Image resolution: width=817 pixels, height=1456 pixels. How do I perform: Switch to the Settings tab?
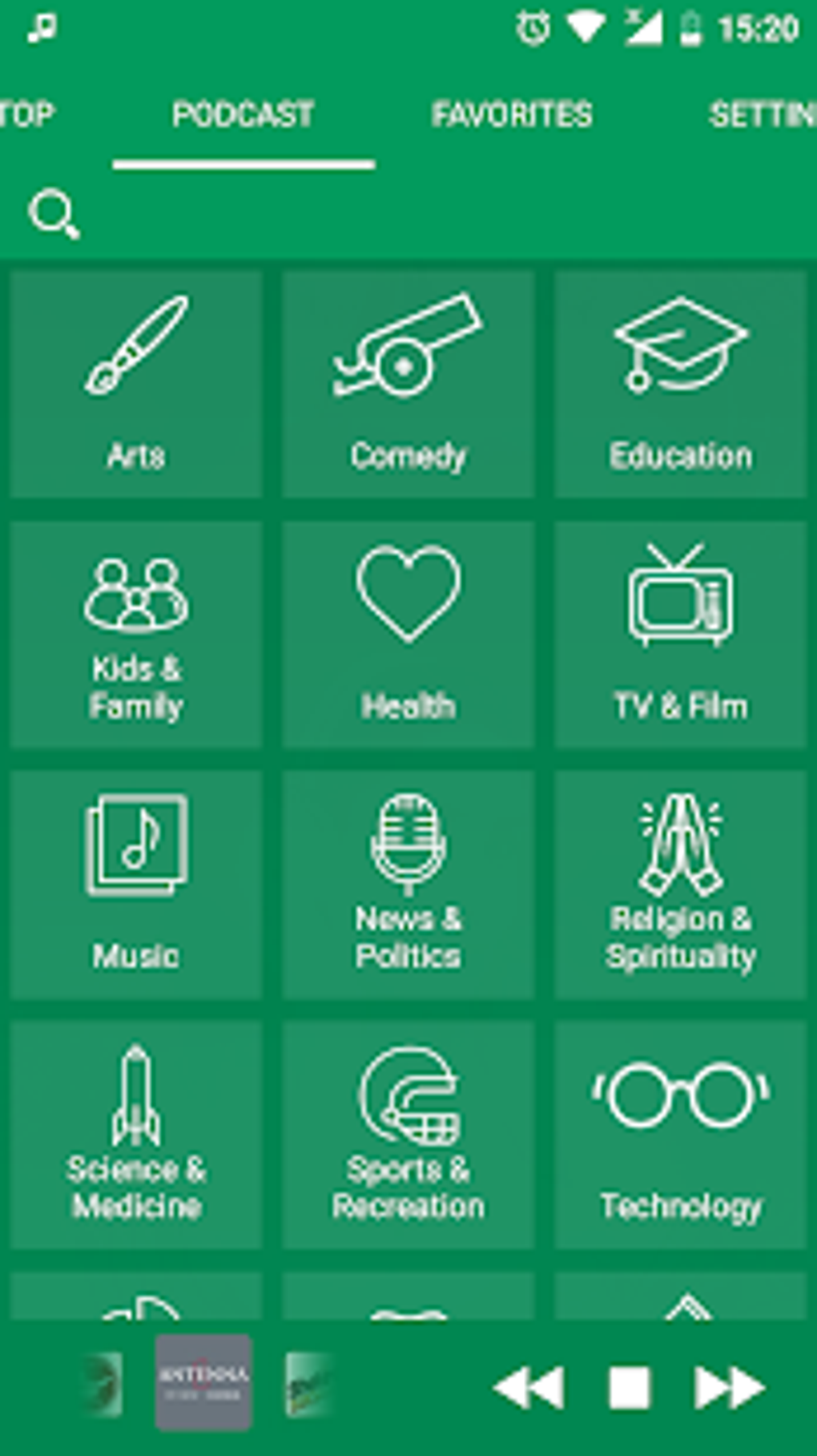tap(761, 115)
